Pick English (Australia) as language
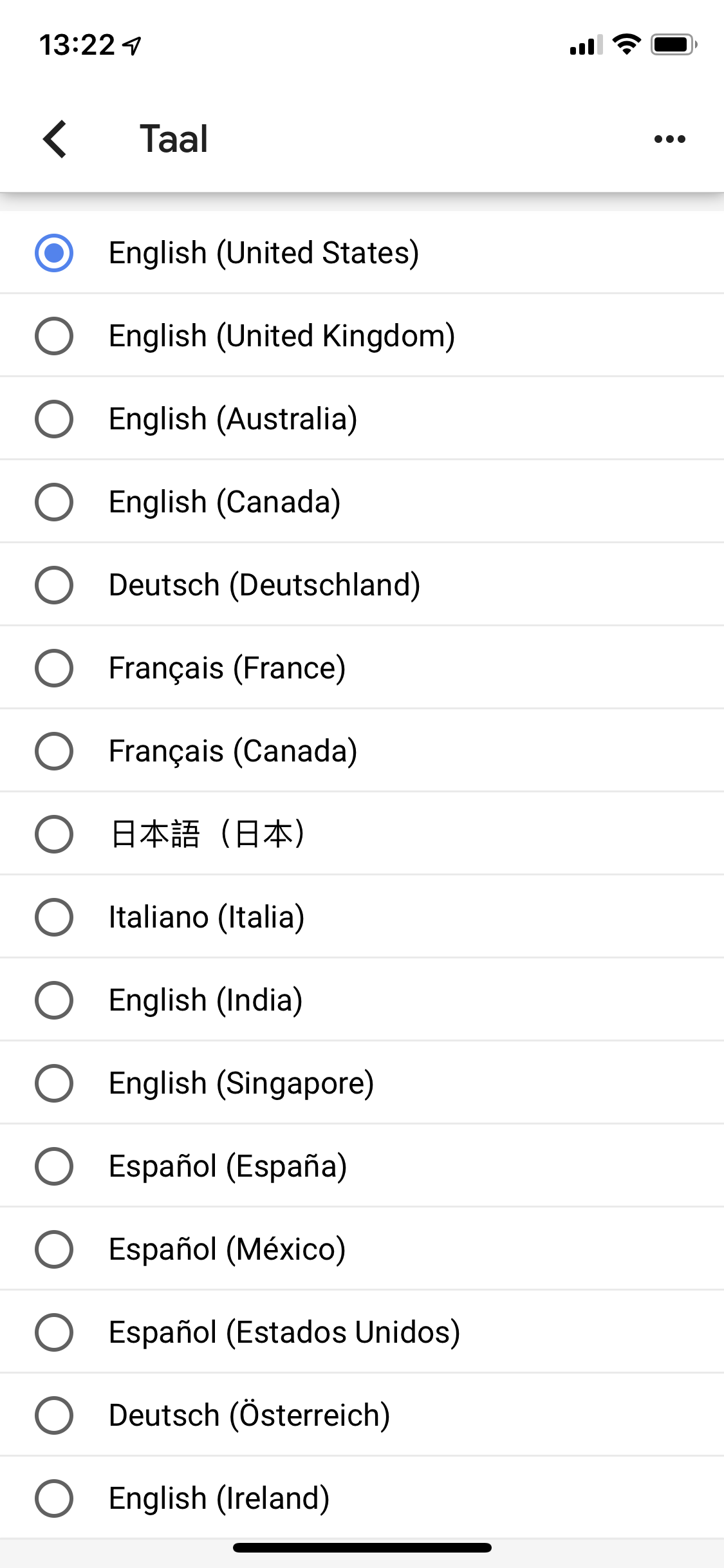Viewport: 724px width, 1568px height. click(362, 419)
